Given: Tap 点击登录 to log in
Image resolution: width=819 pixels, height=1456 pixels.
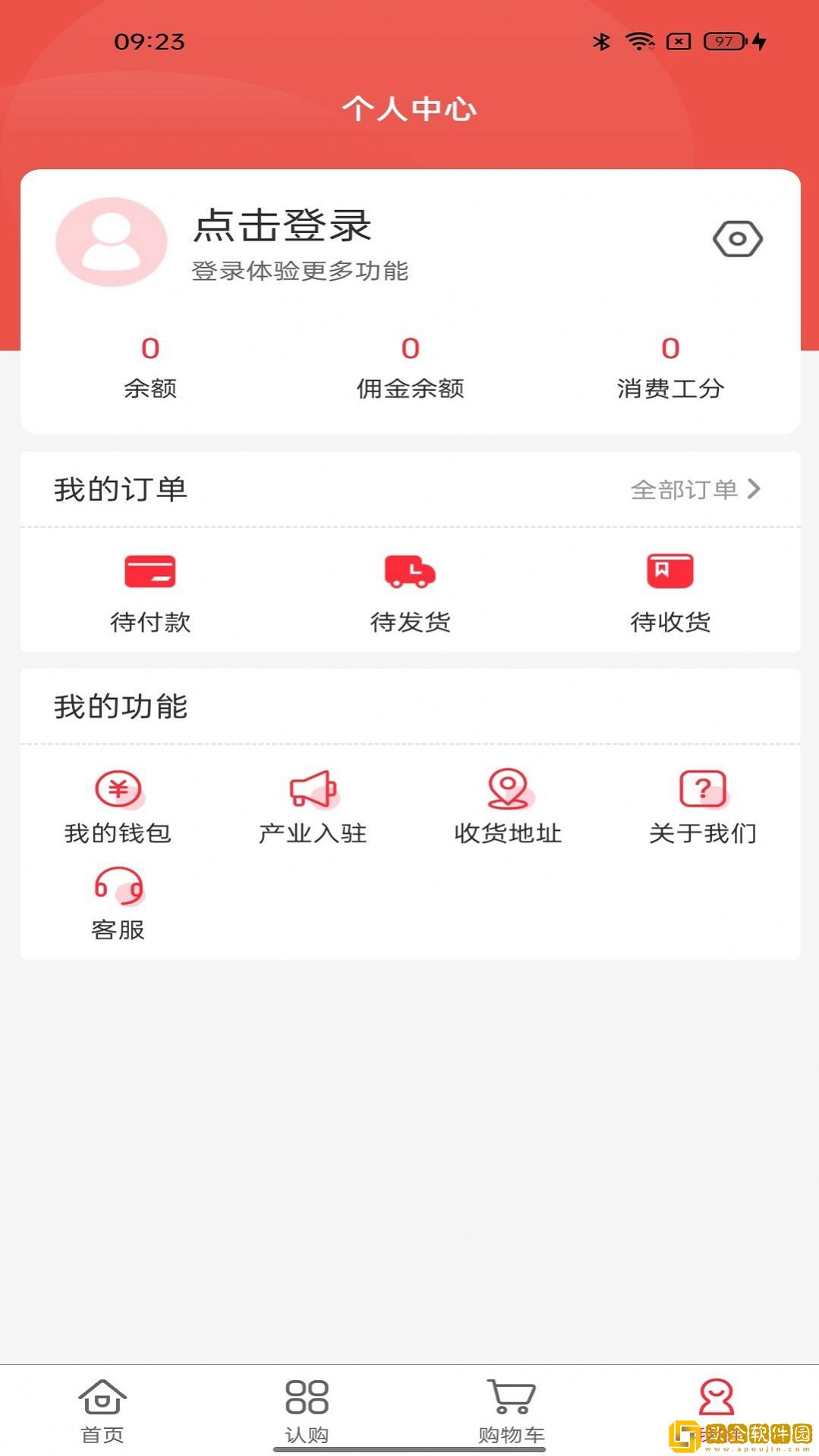Looking at the screenshot, I should (x=282, y=226).
